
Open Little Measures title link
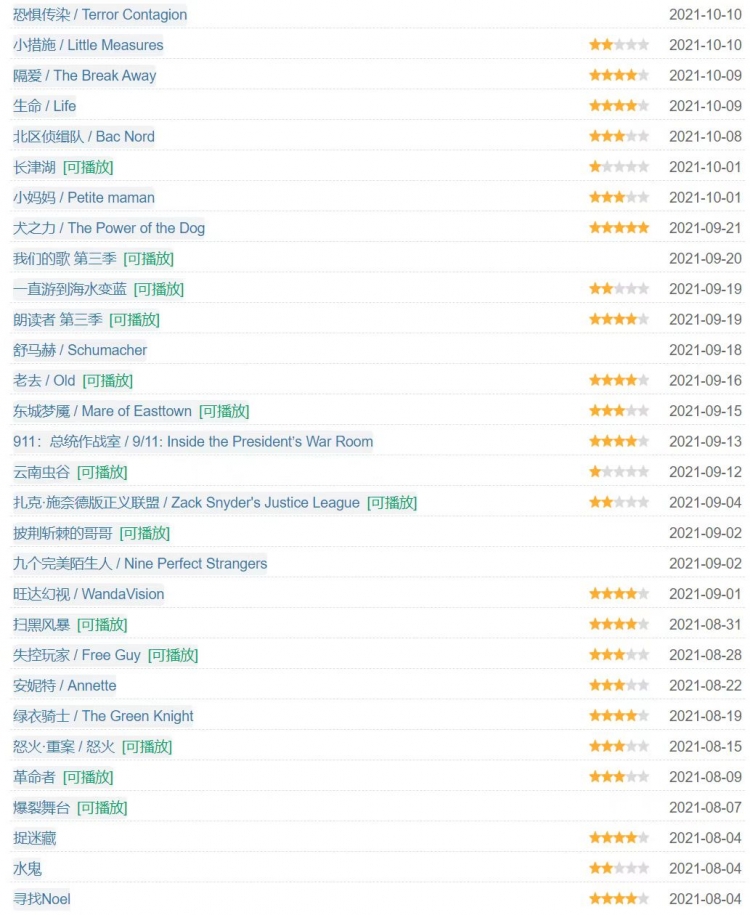pos(88,45)
